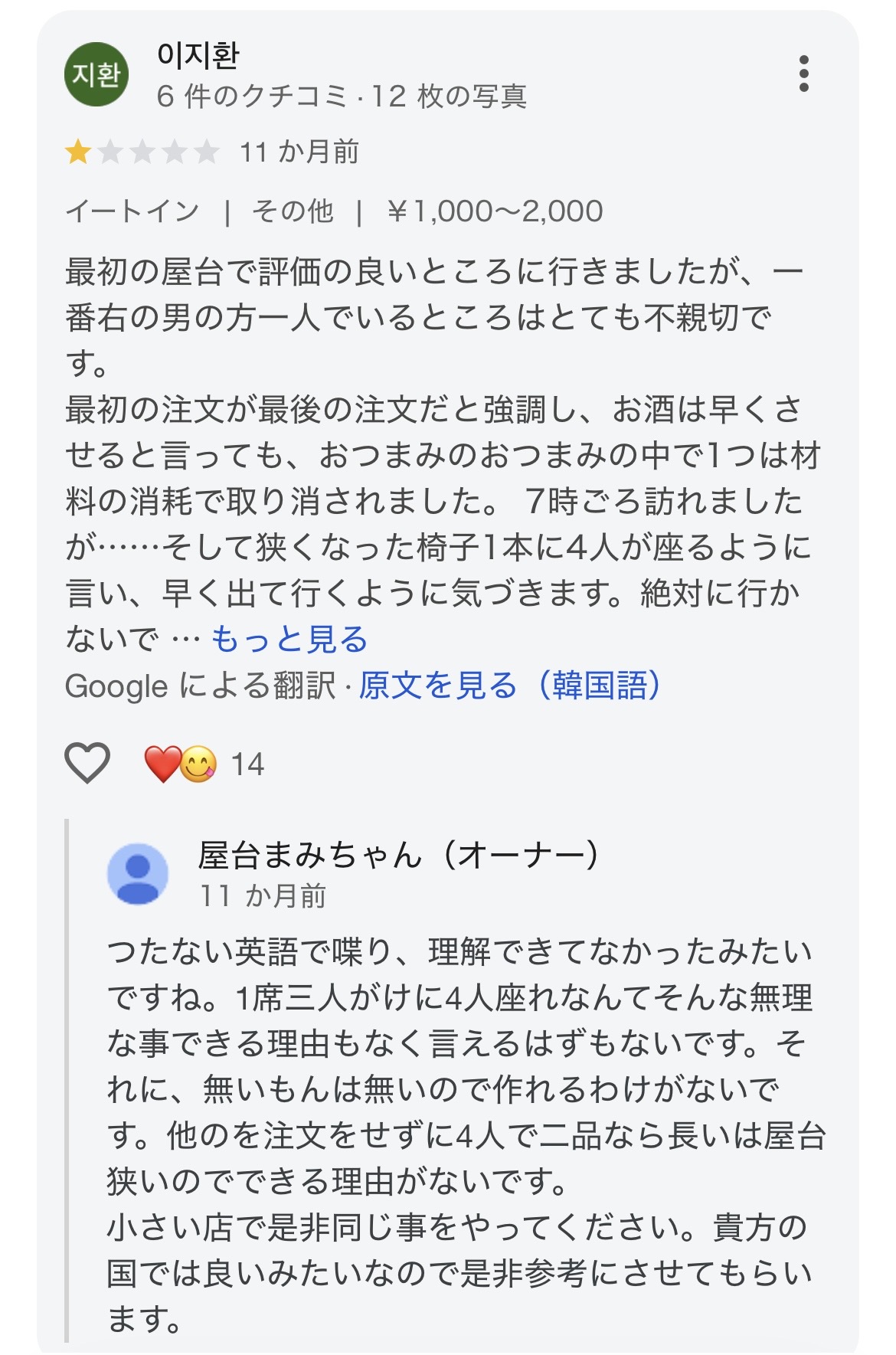Screen dimensions: 896x1355
Task: Open reviewer 이지환's profile avatar
Action: coord(96,74)
